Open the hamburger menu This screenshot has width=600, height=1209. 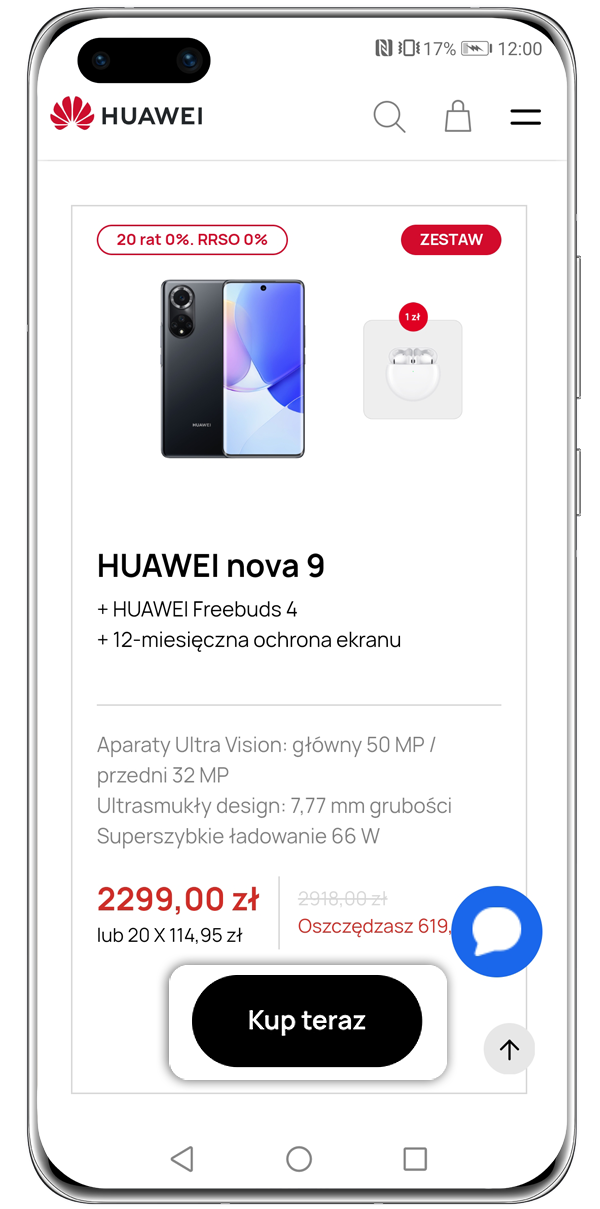[525, 117]
